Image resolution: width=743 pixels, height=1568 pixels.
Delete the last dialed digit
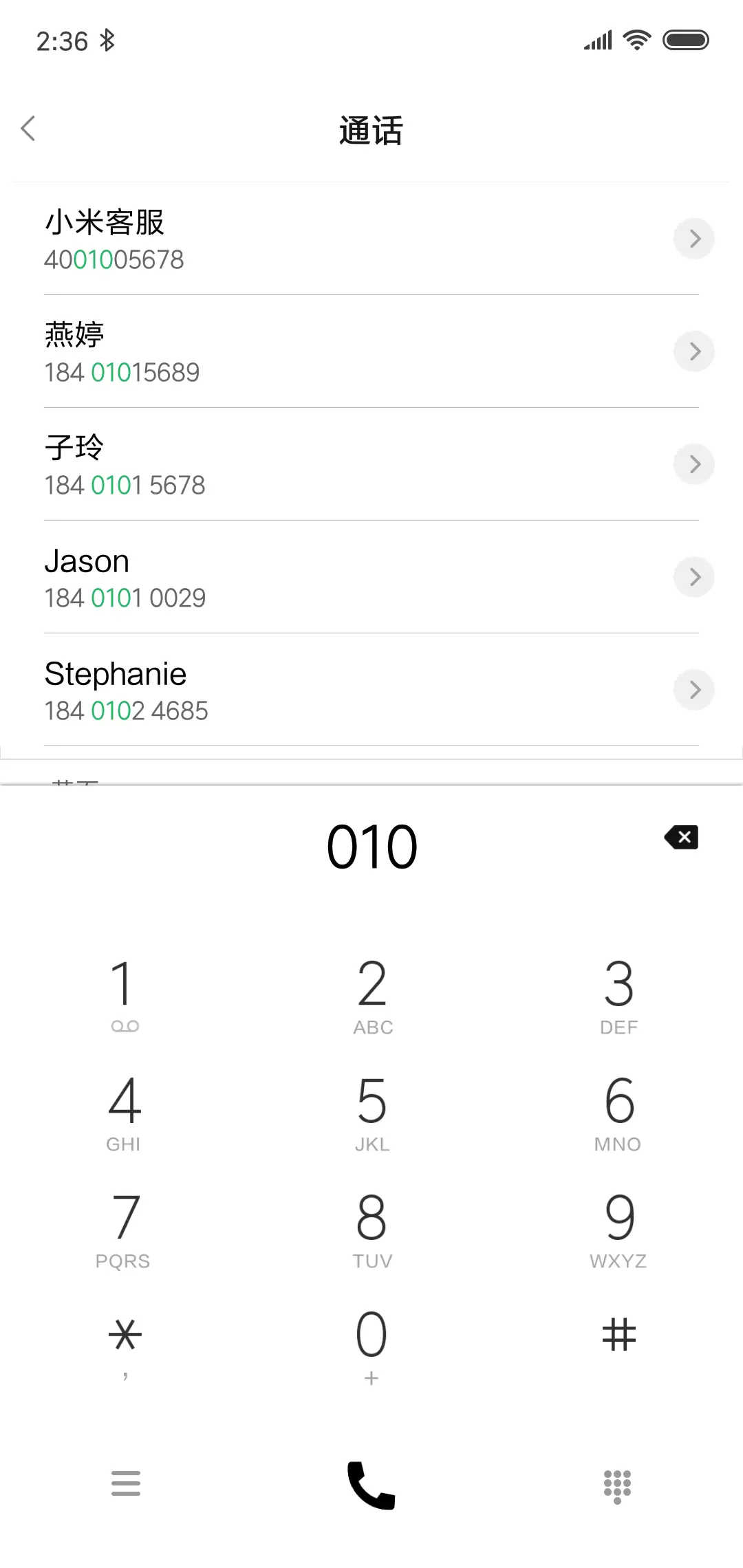[681, 838]
